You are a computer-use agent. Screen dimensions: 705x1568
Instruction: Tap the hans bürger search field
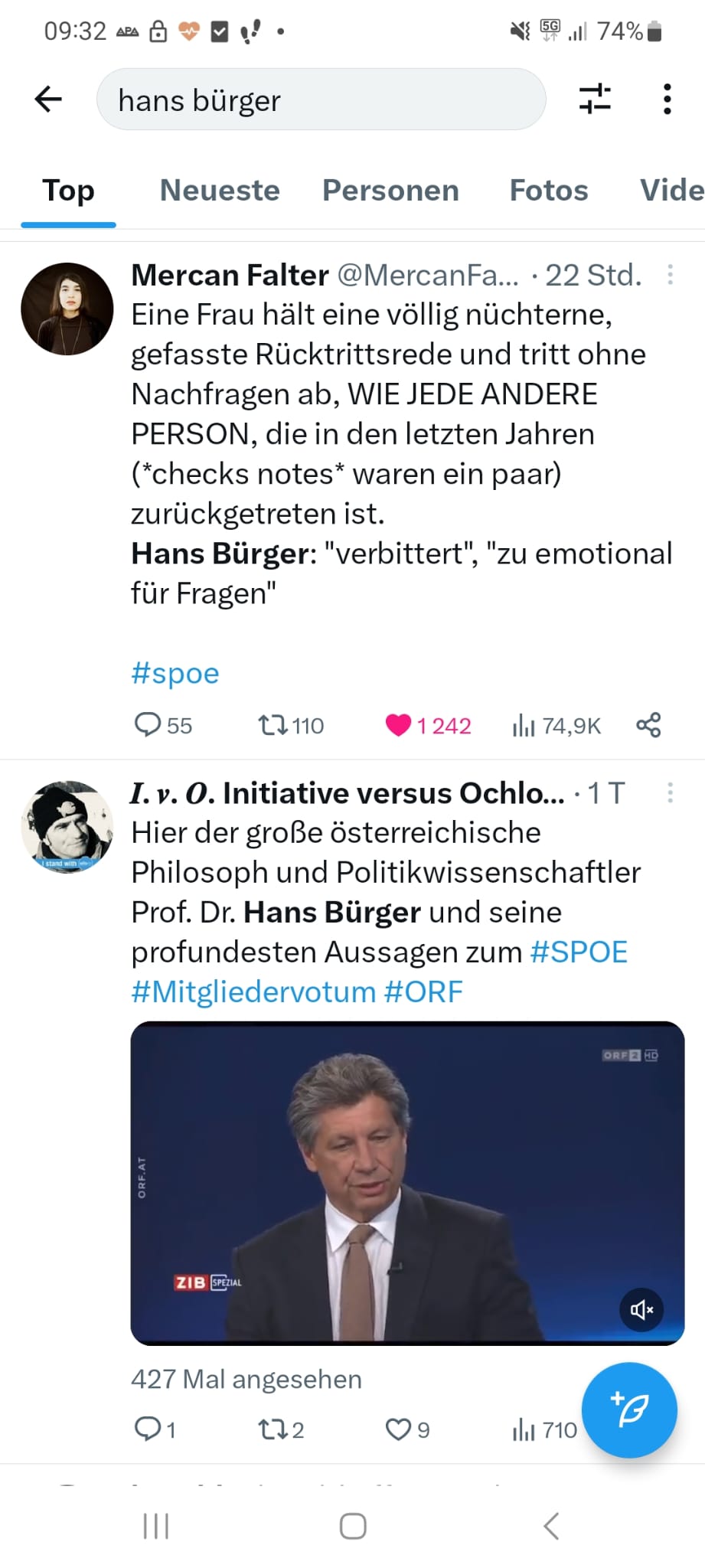(321, 99)
